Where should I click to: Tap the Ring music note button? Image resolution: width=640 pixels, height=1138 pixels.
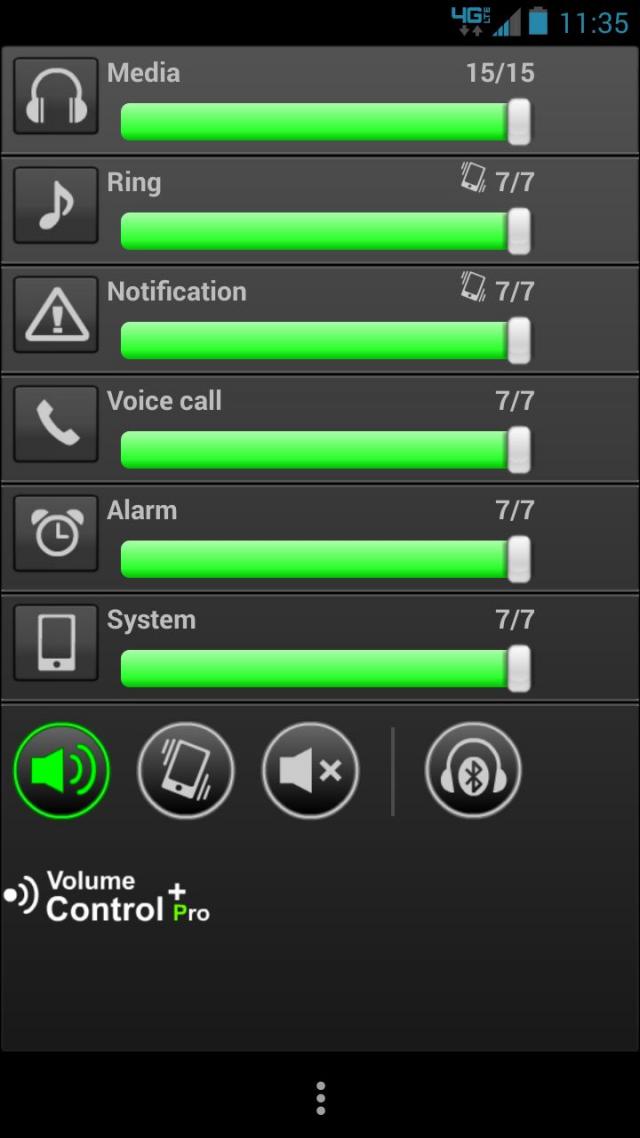56,205
